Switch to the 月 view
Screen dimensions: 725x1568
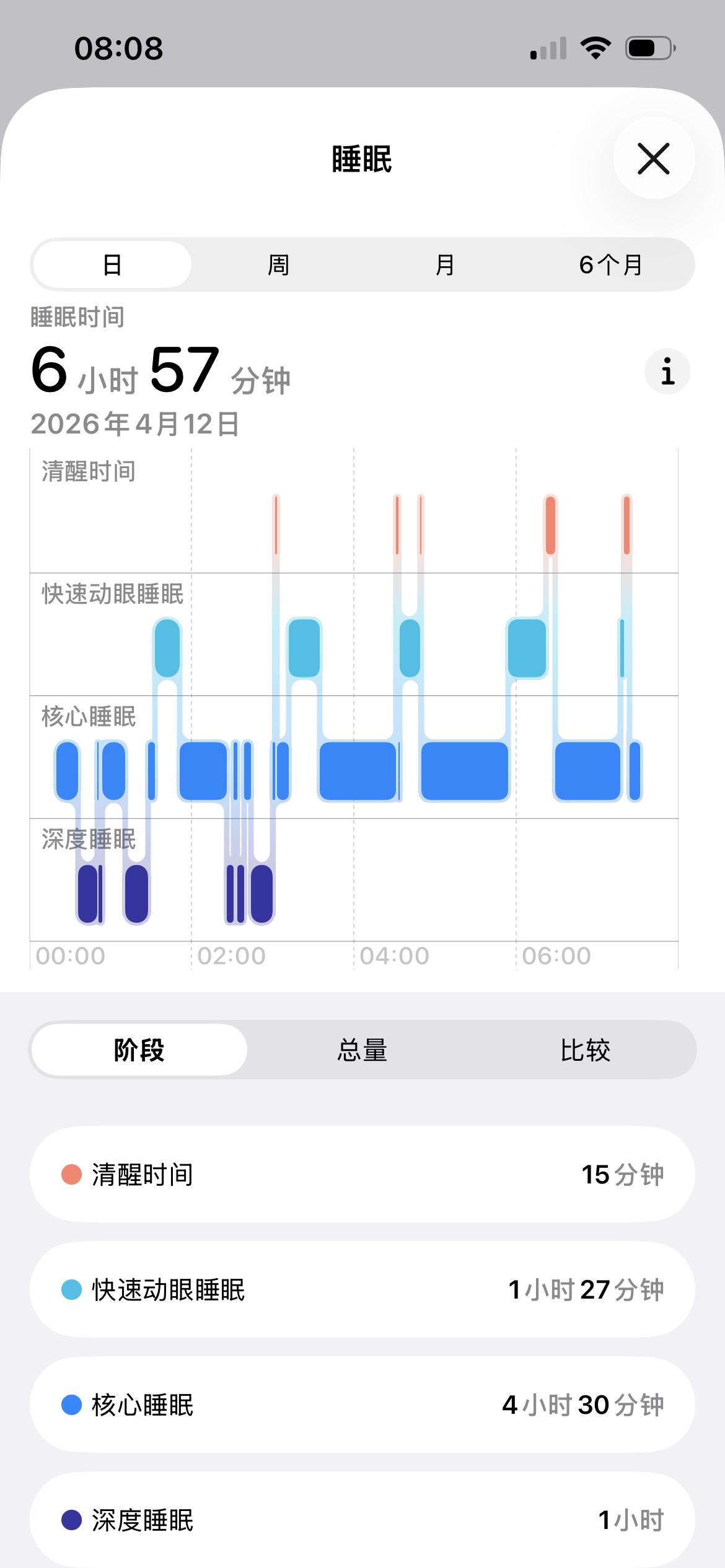coord(445,265)
